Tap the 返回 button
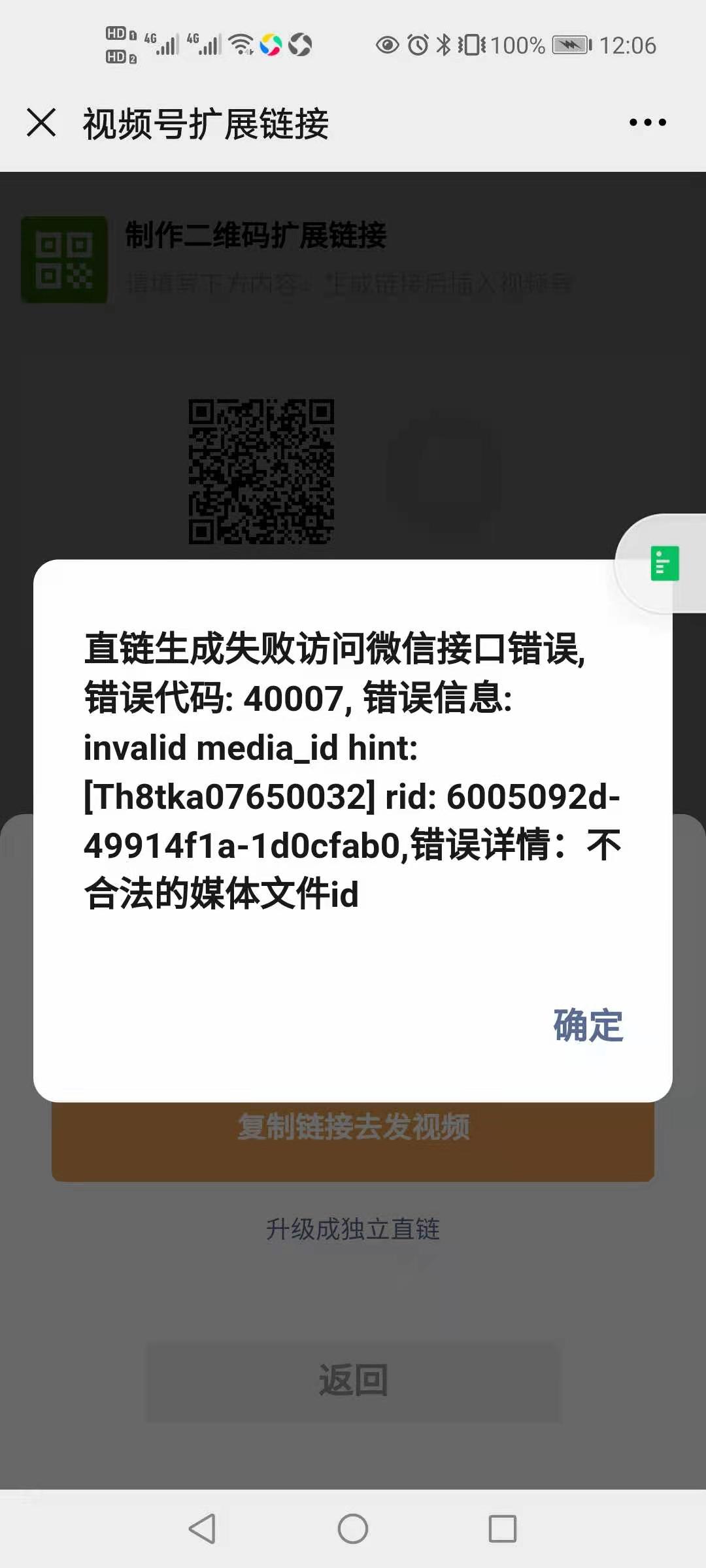The width and height of the screenshot is (706, 1568). pyautogui.click(x=353, y=1380)
